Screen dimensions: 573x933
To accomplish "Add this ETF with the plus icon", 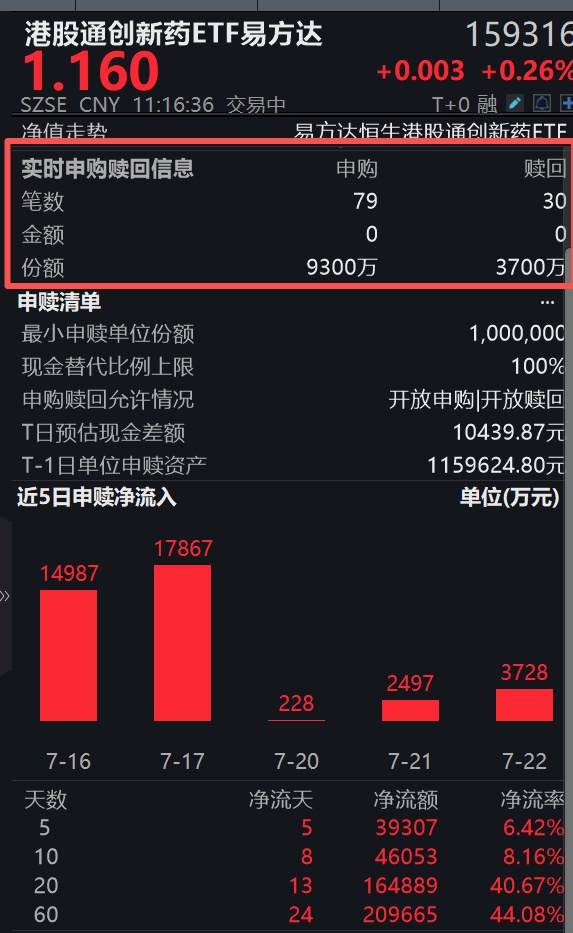I will (x=566, y=104).
